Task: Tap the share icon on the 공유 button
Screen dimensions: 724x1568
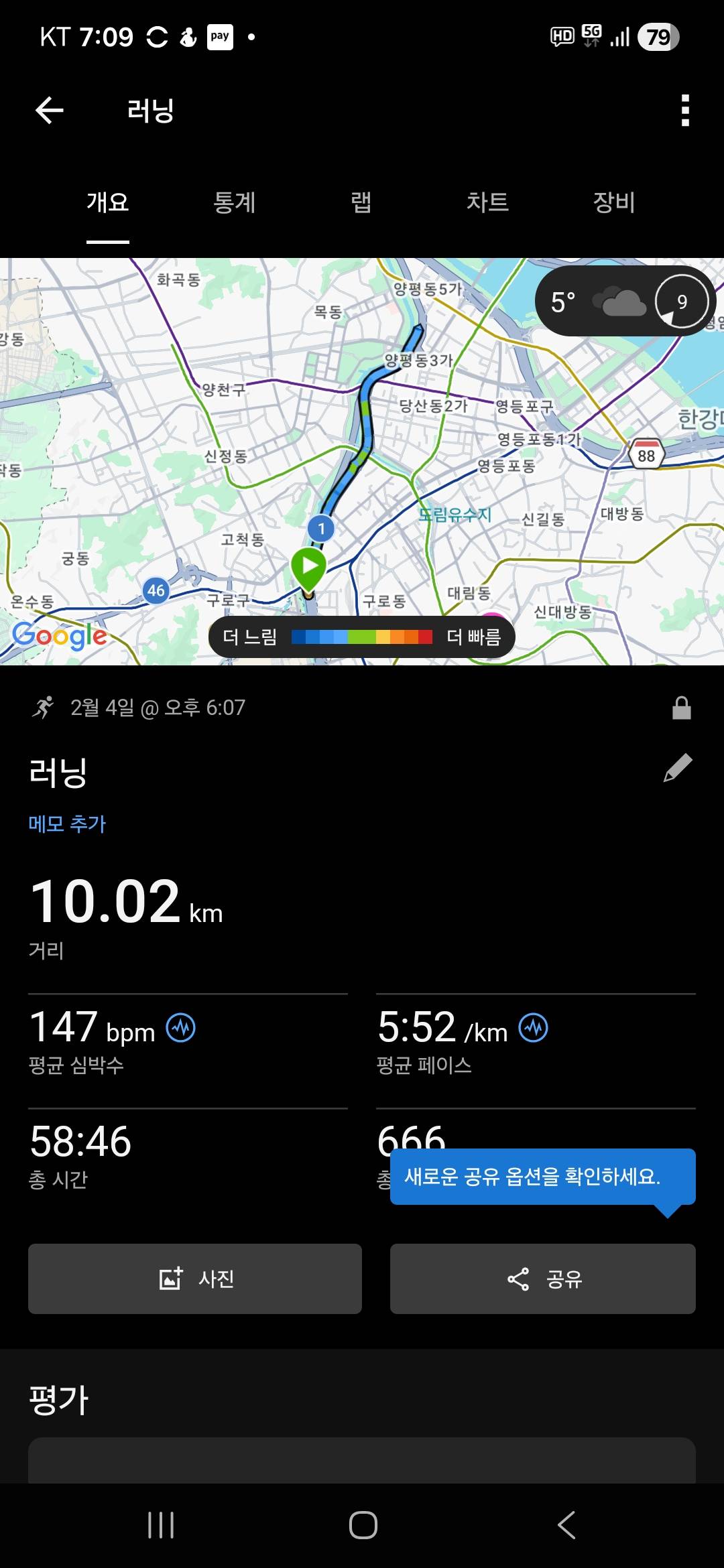Action: click(x=518, y=1278)
